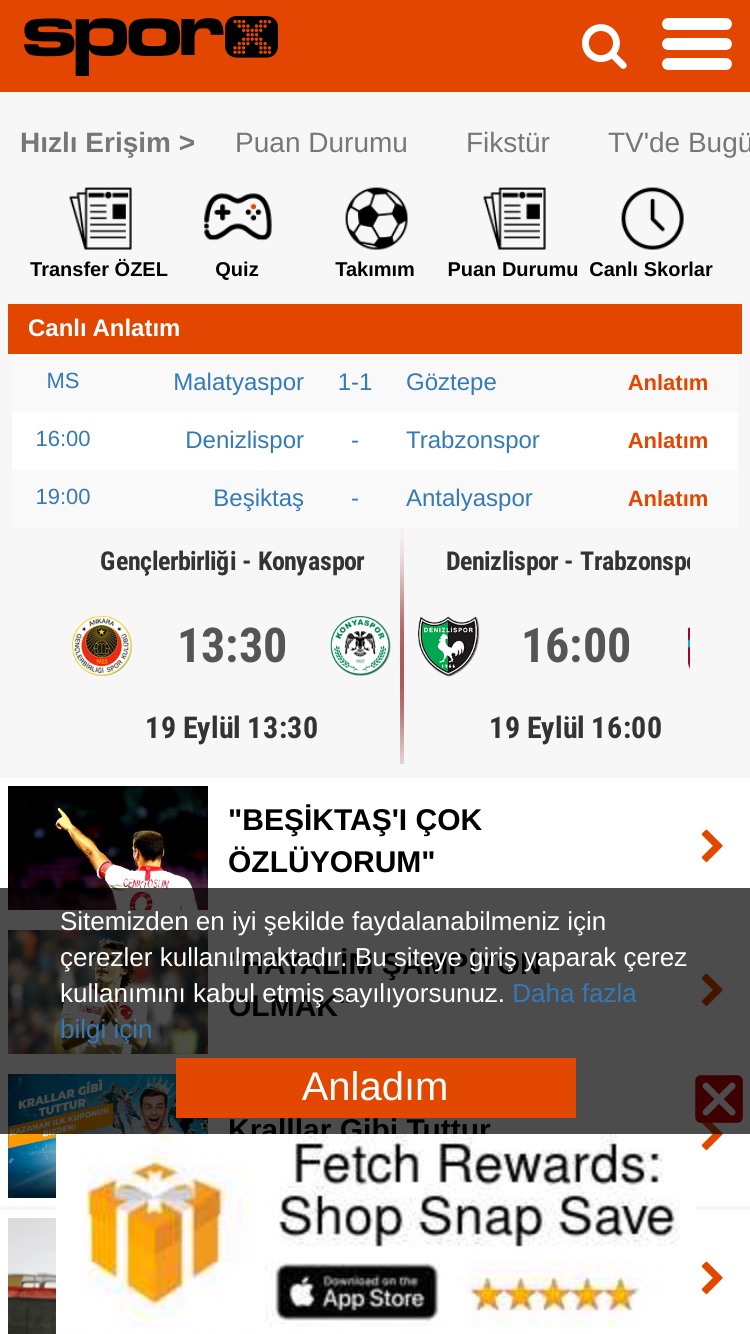Read the "Beşiktaş'ı çok özlüyorum" article
750x1334 pixels.
(375, 841)
